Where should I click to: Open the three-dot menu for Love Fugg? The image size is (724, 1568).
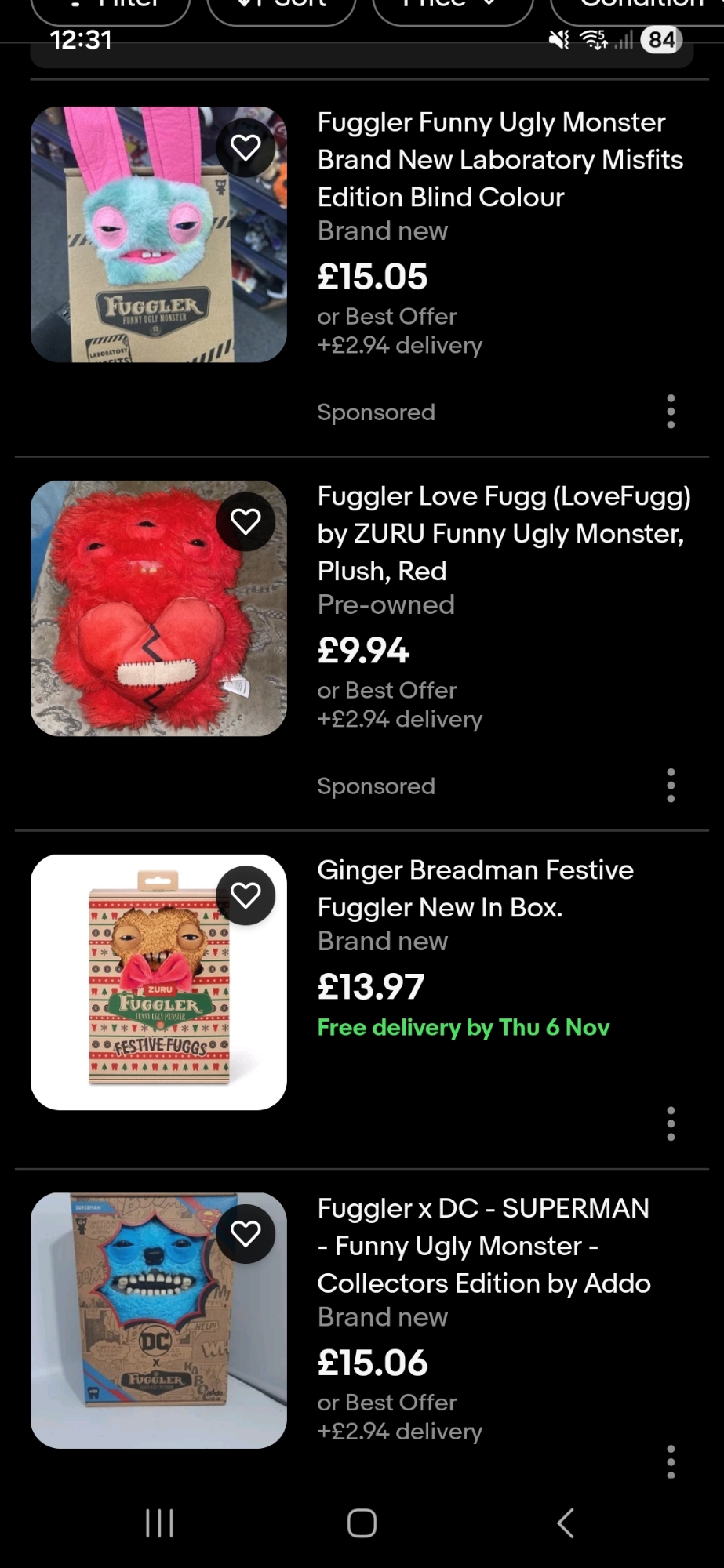pos(671,786)
